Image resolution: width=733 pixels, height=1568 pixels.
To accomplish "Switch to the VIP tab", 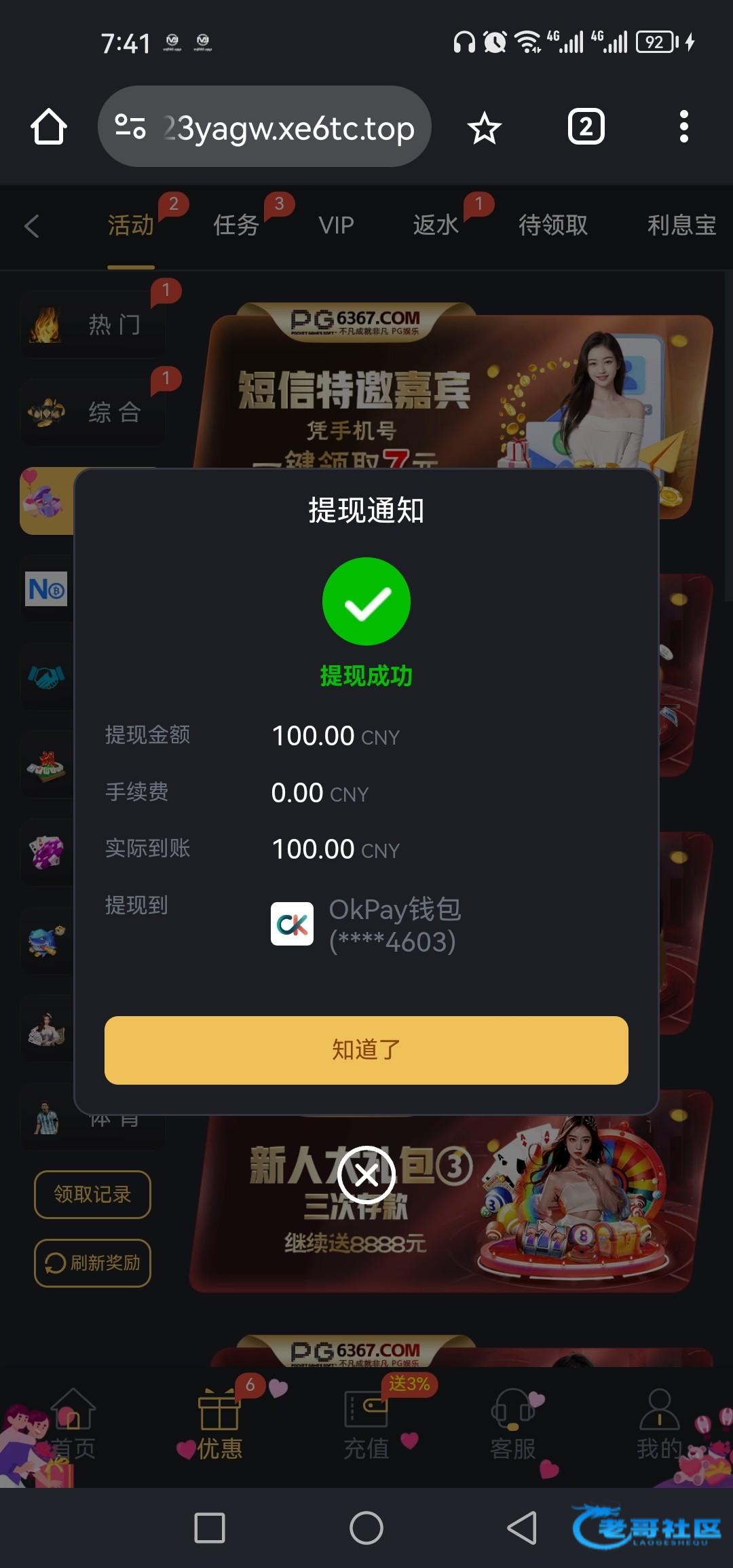I will (336, 225).
